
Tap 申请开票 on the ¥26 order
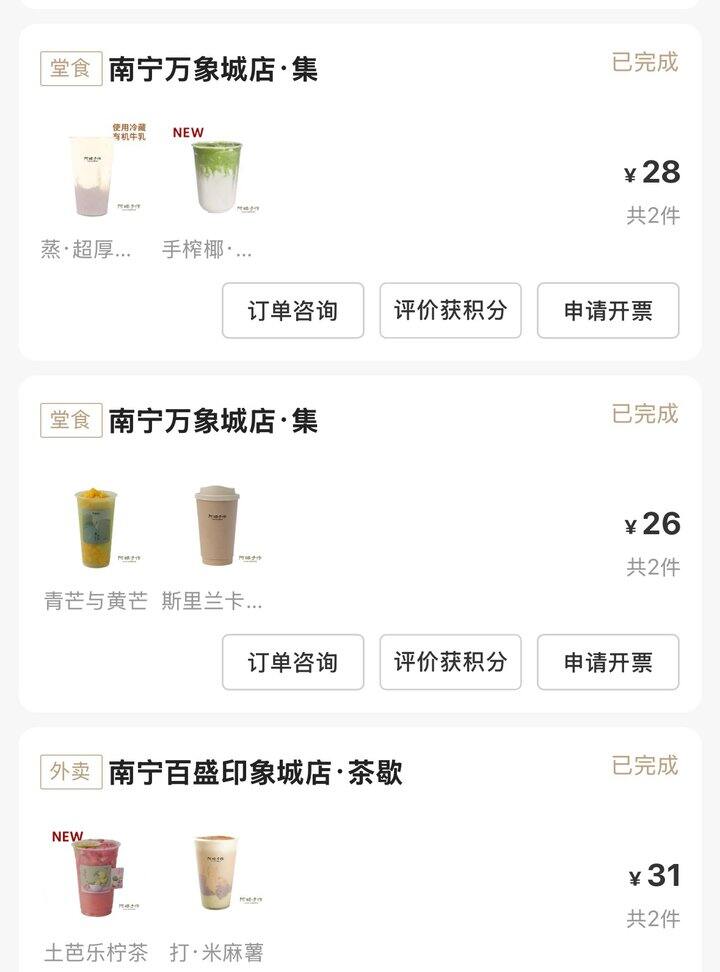[x=608, y=662]
